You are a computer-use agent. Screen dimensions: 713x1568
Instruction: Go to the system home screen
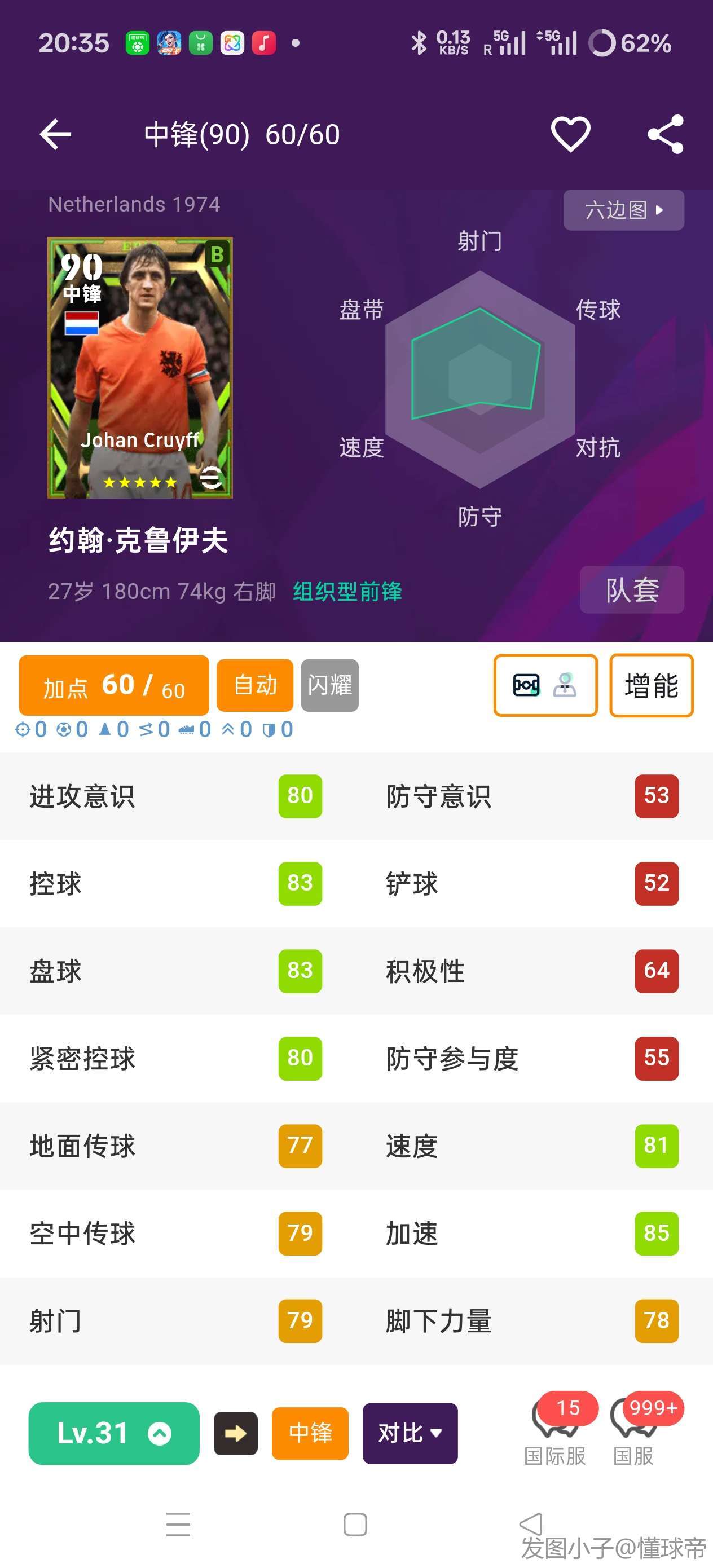click(x=355, y=1524)
